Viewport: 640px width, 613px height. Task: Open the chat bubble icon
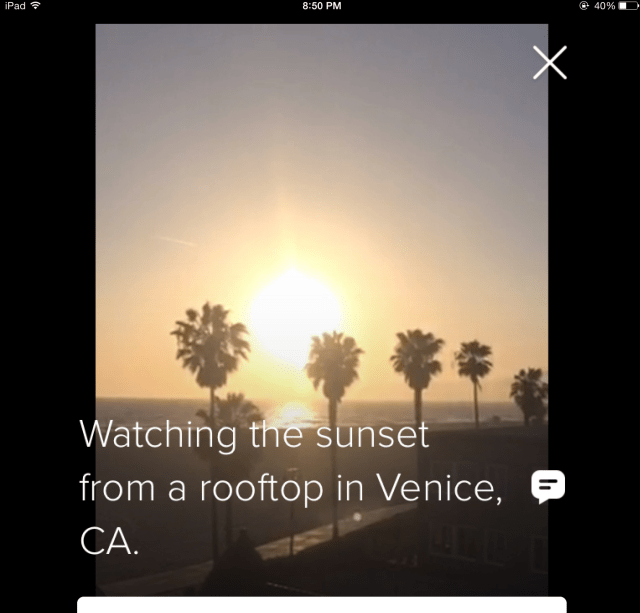point(548,486)
